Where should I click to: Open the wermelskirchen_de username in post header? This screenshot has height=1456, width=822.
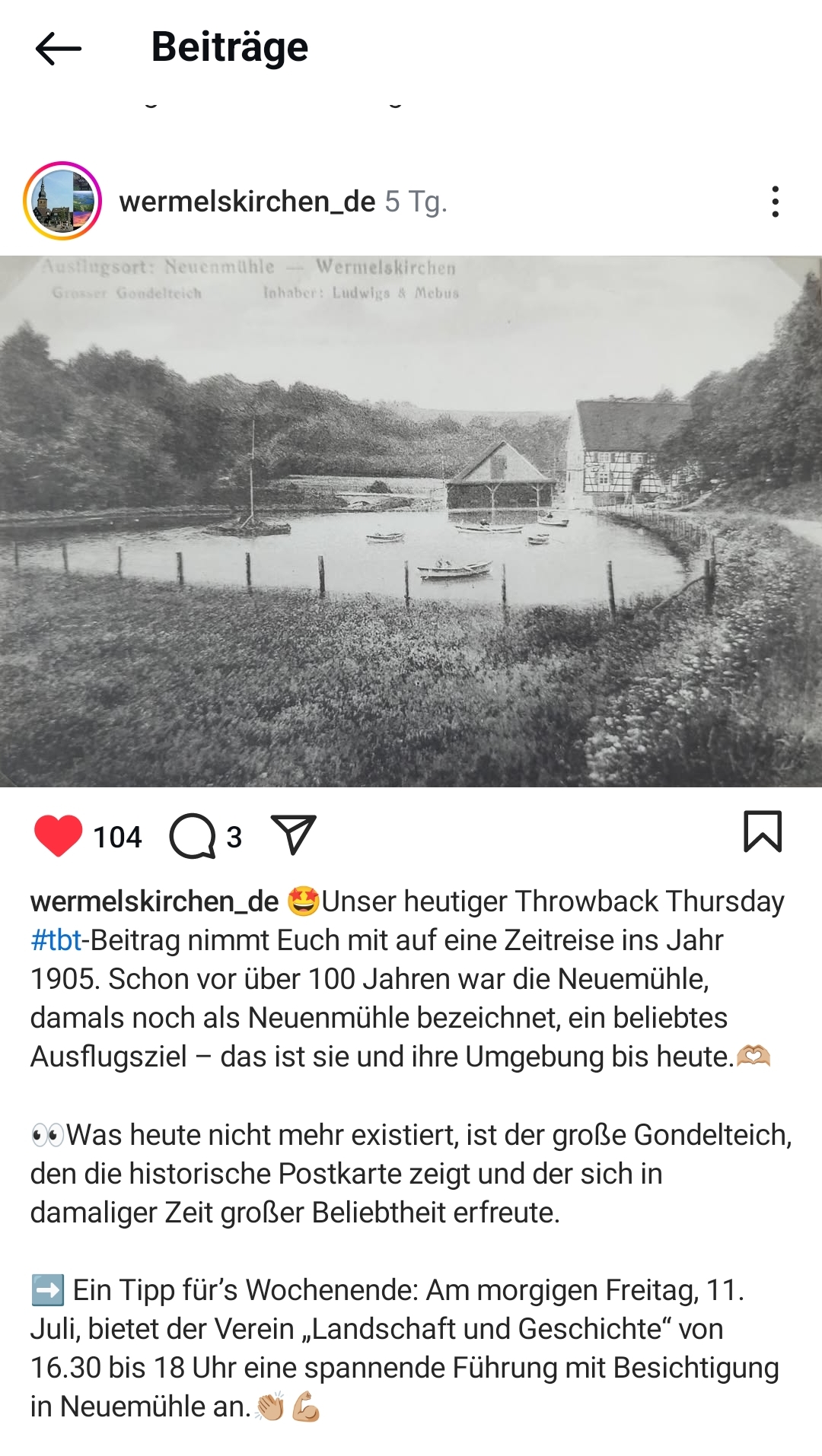tap(247, 202)
